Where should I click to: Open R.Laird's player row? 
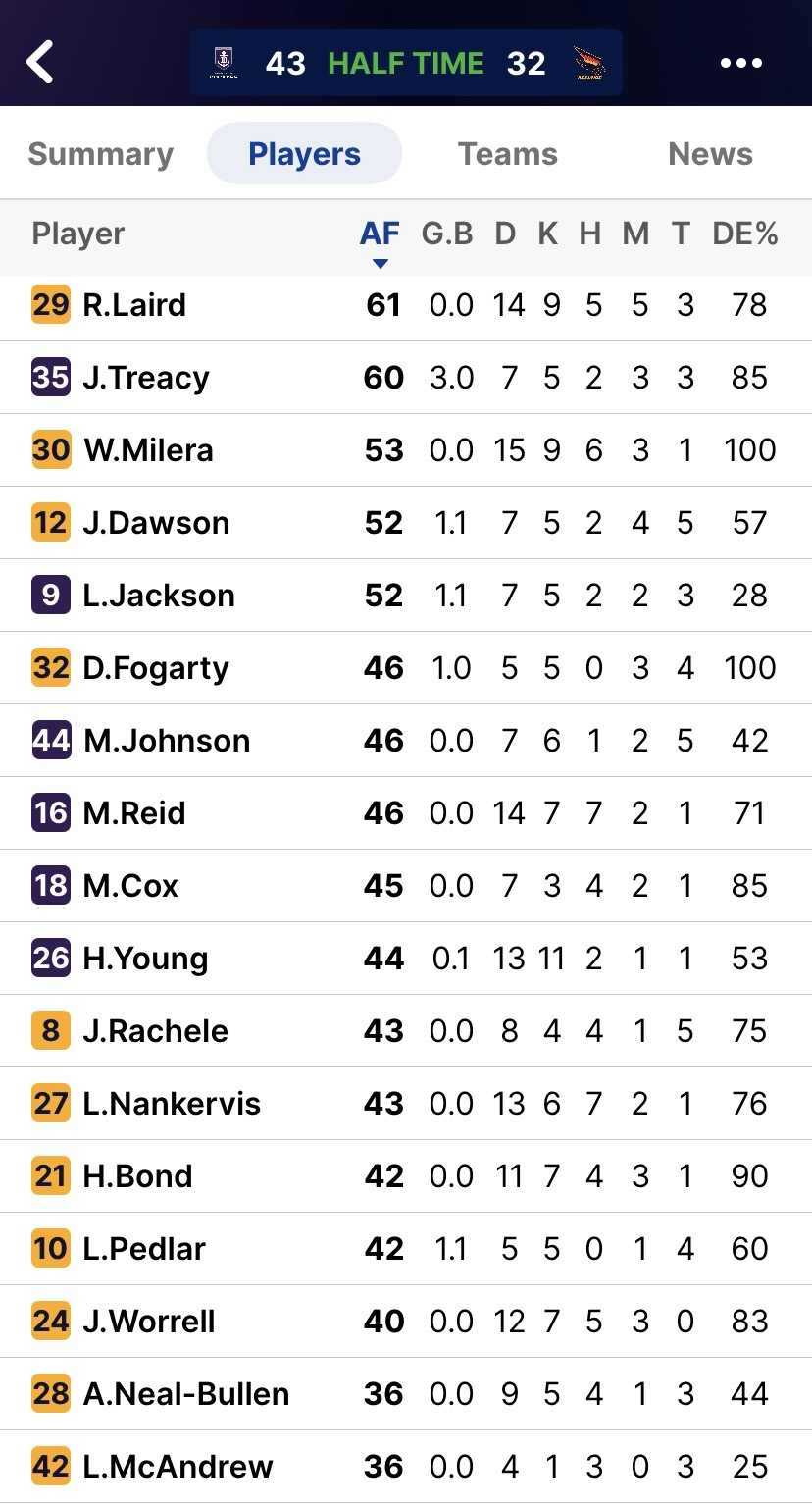click(134, 305)
